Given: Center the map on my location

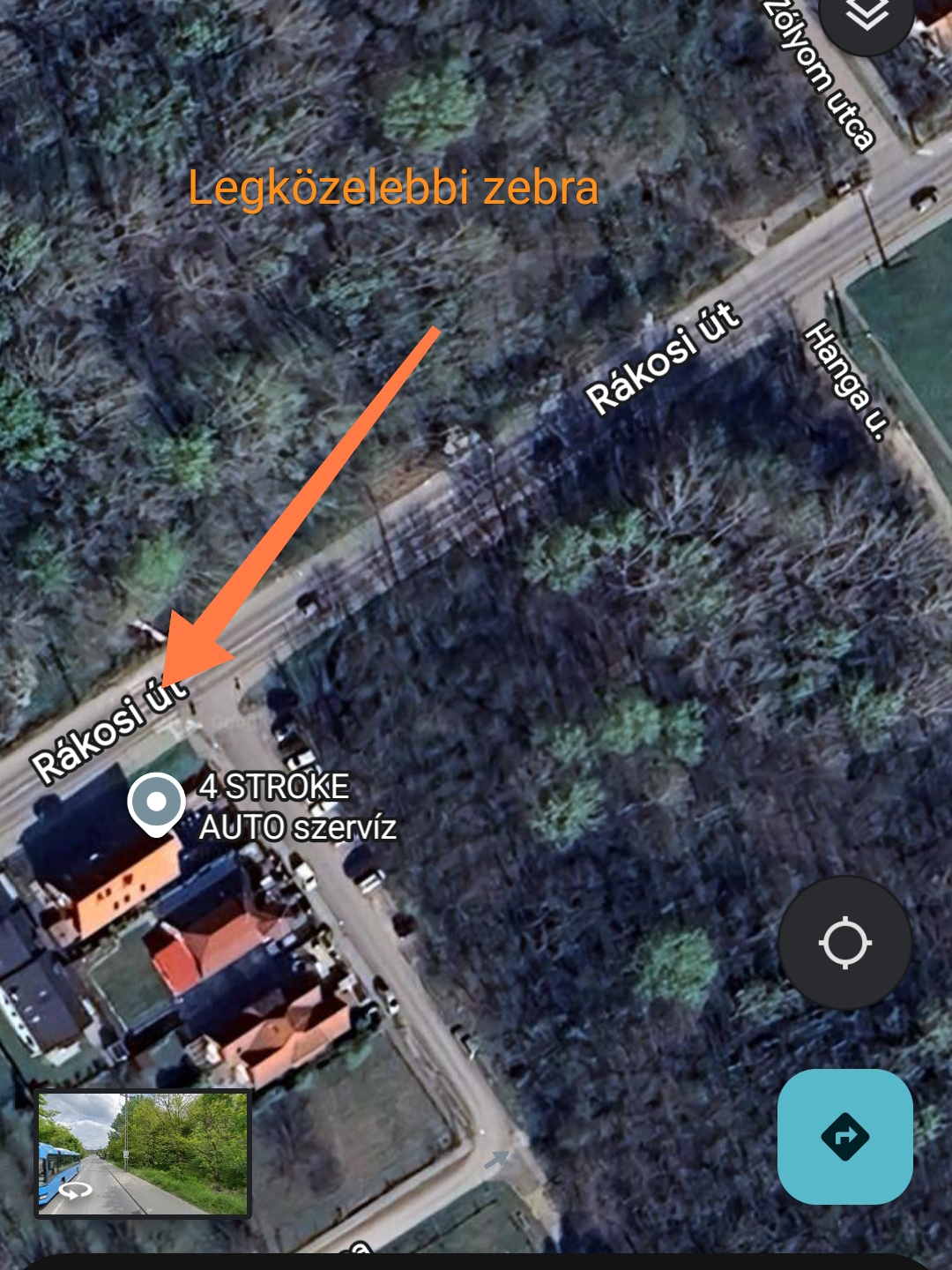Looking at the screenshot, I should coord(844,942).
